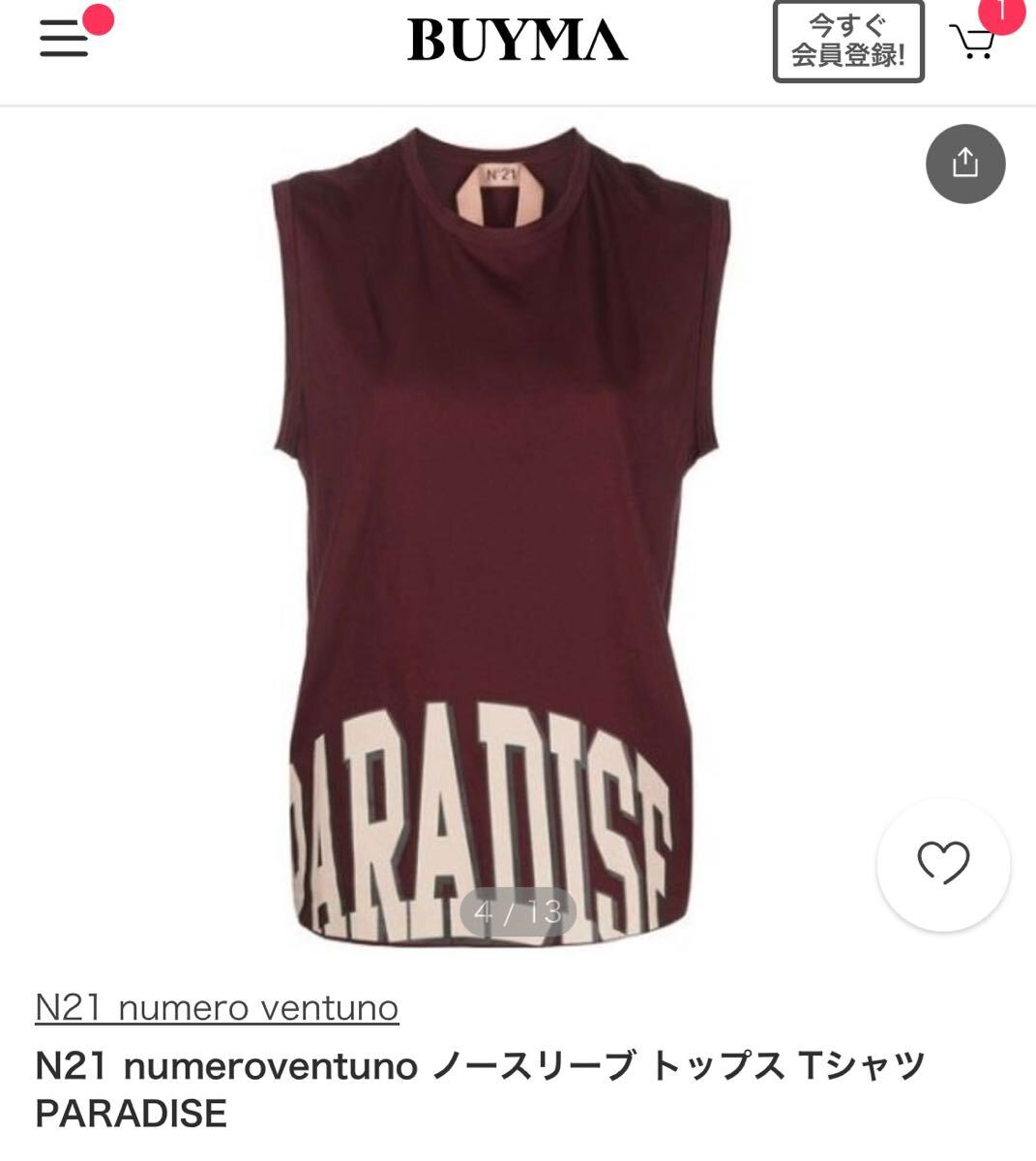Tap the 今すぐ会員登録 sign-up button
Image resolution: width=1036 pixels, height=1161 pixels.
pos(848,41)
